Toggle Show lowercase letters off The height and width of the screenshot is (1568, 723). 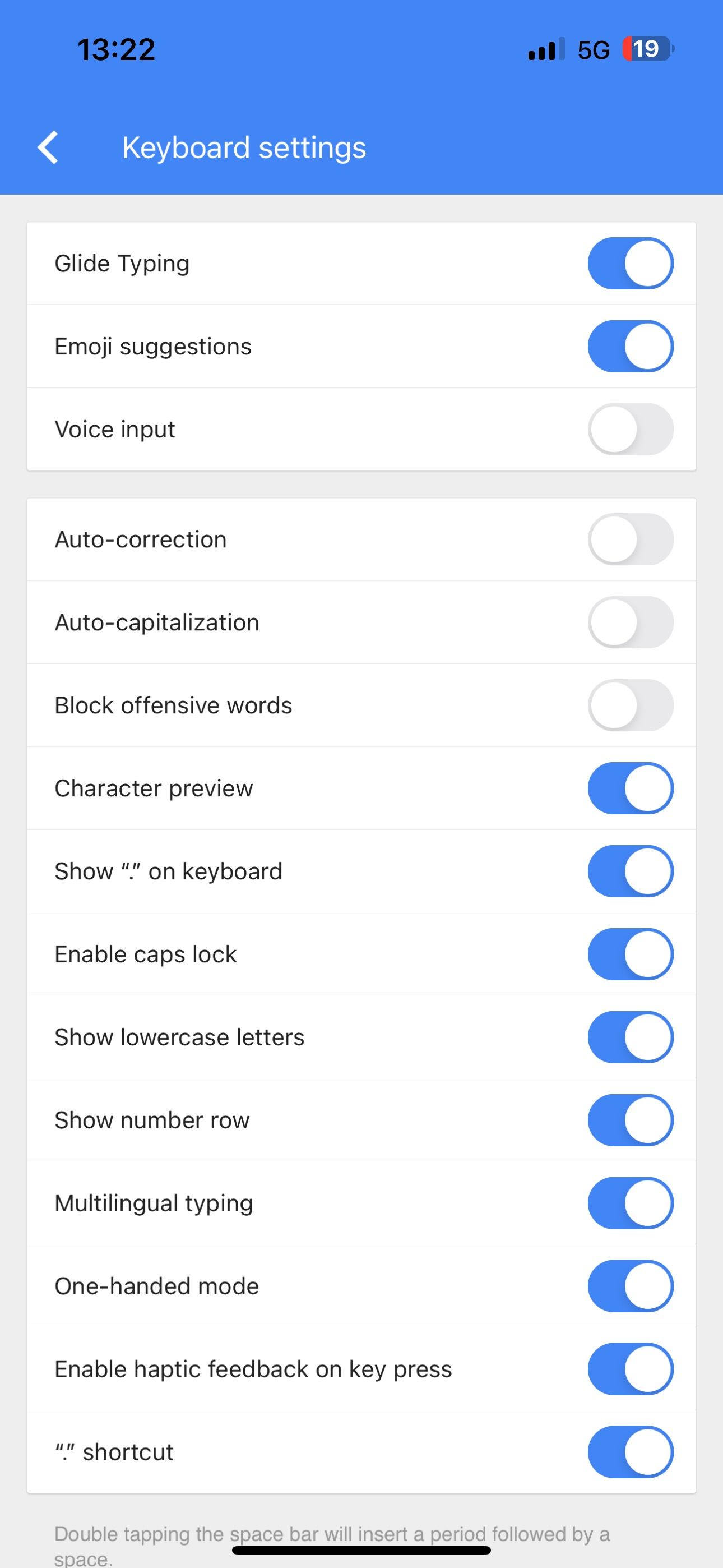tap(630, 1037)
